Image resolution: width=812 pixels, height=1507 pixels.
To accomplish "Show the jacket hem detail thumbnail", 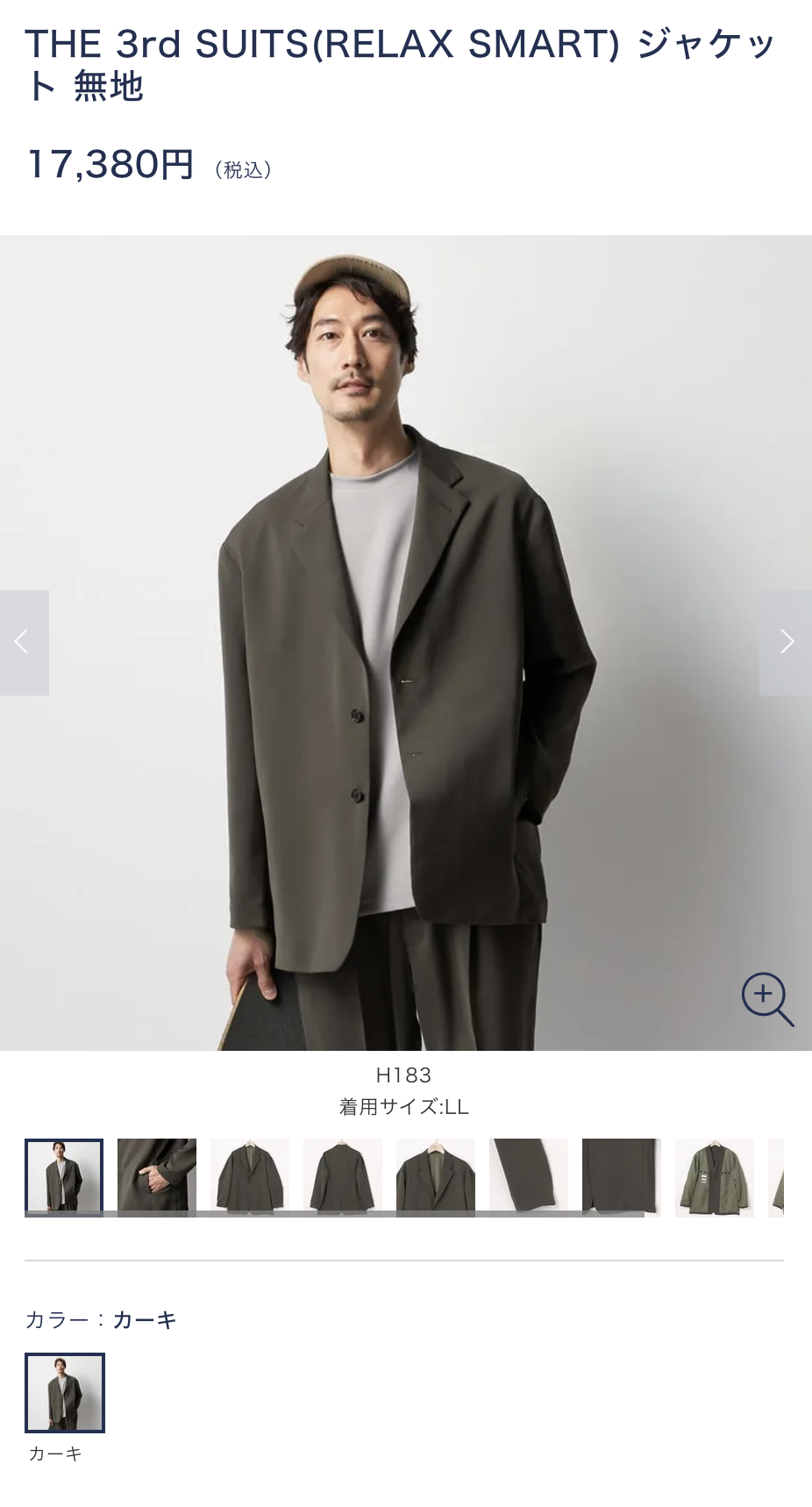I will [x=622, y=1177].
